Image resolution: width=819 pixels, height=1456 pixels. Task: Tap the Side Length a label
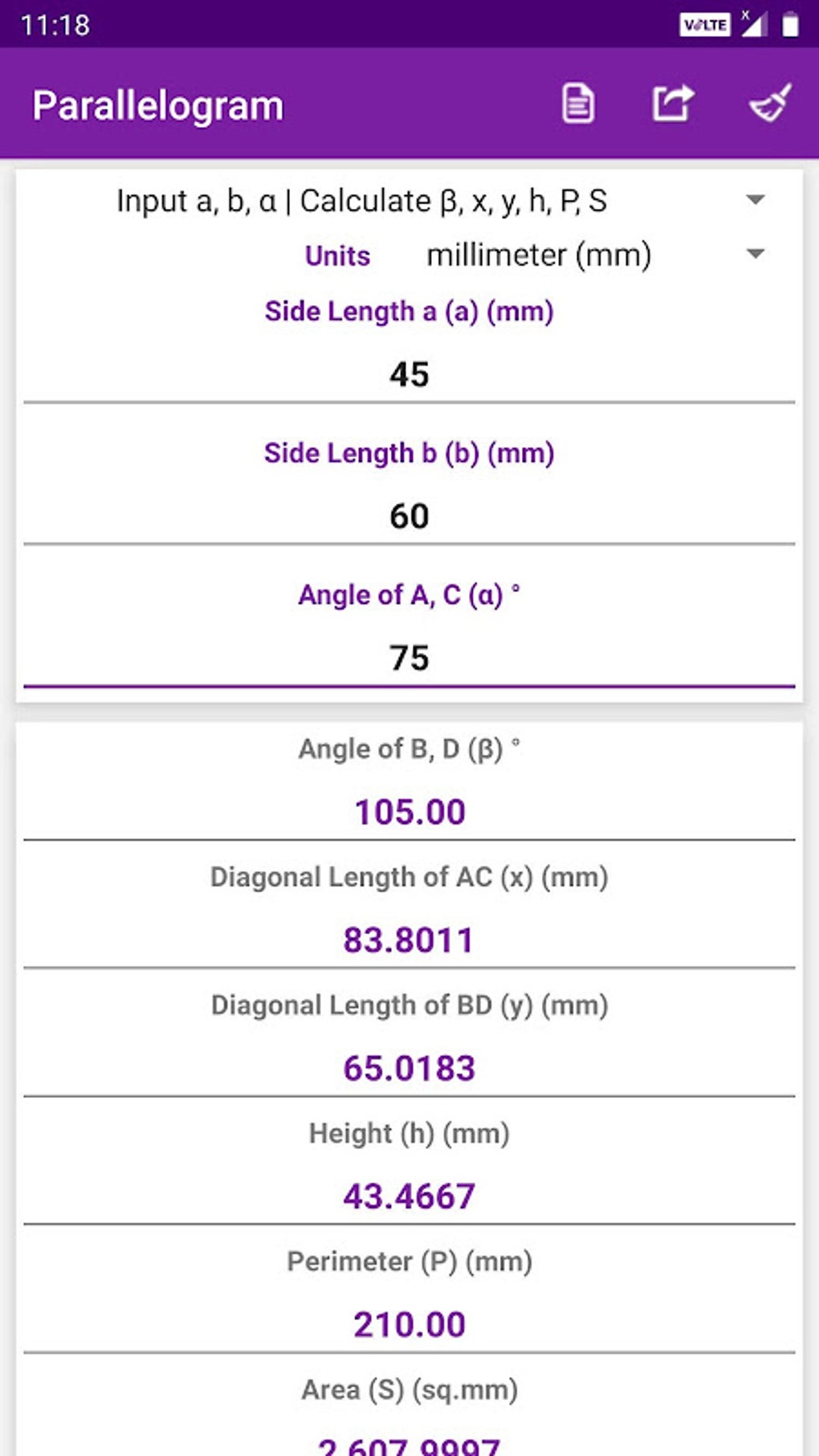coord(409,312)
